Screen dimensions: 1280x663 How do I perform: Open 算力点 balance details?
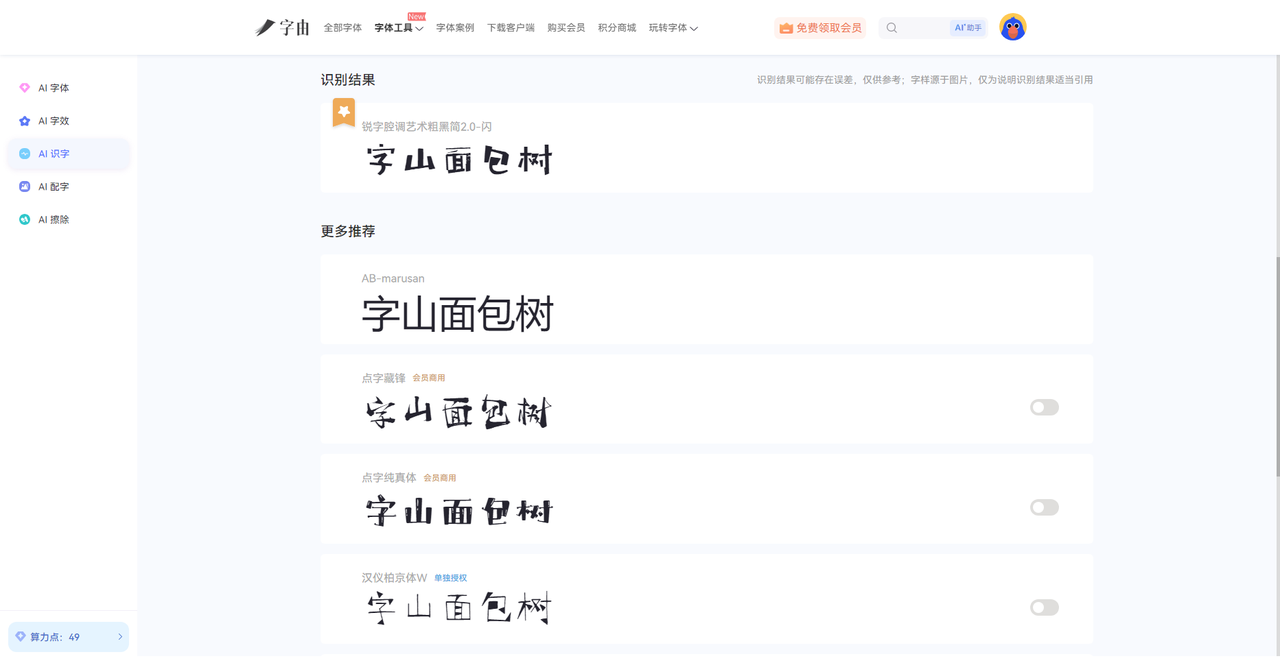(x=68, y=637)
